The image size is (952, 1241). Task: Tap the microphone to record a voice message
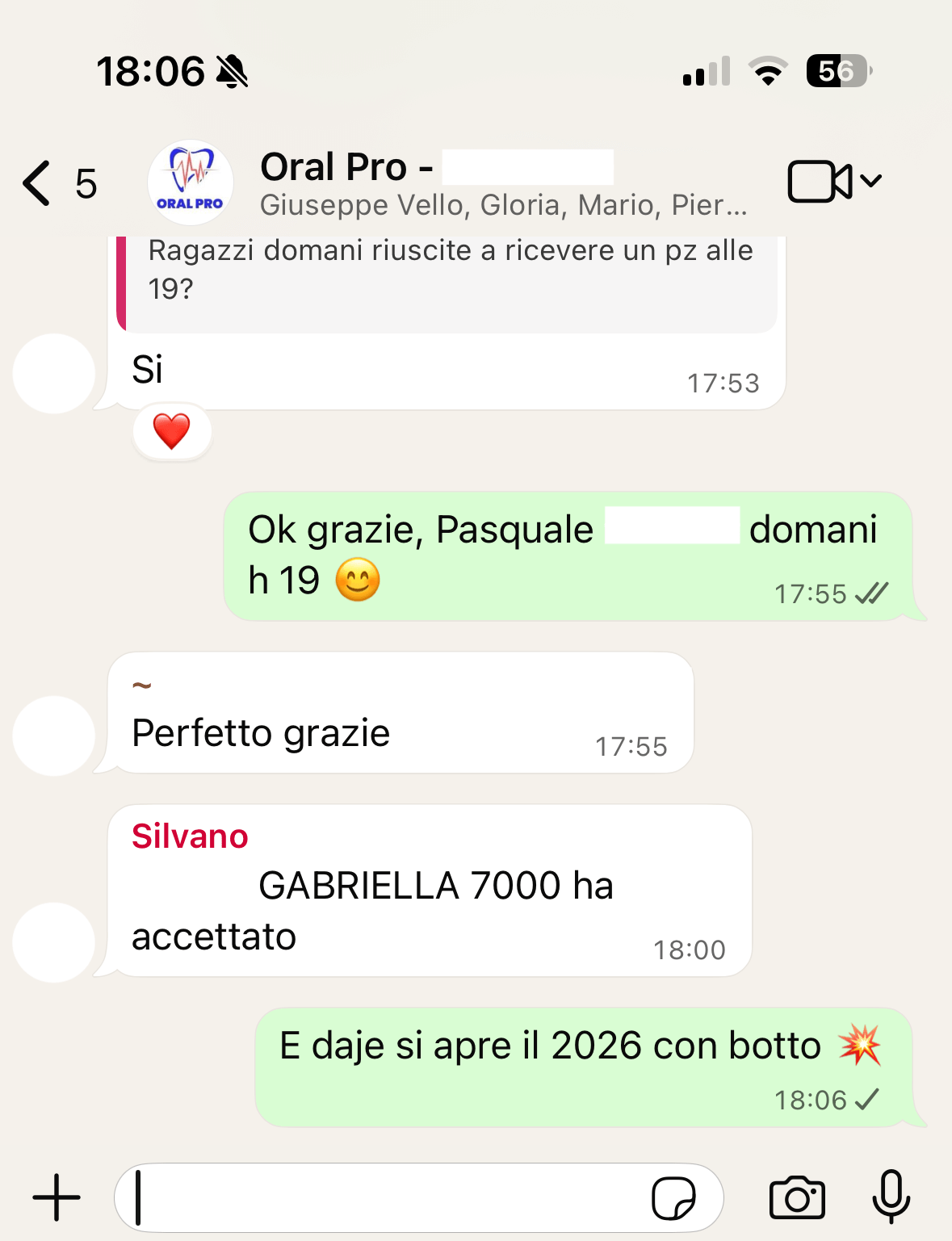(x=891, y=1196)
